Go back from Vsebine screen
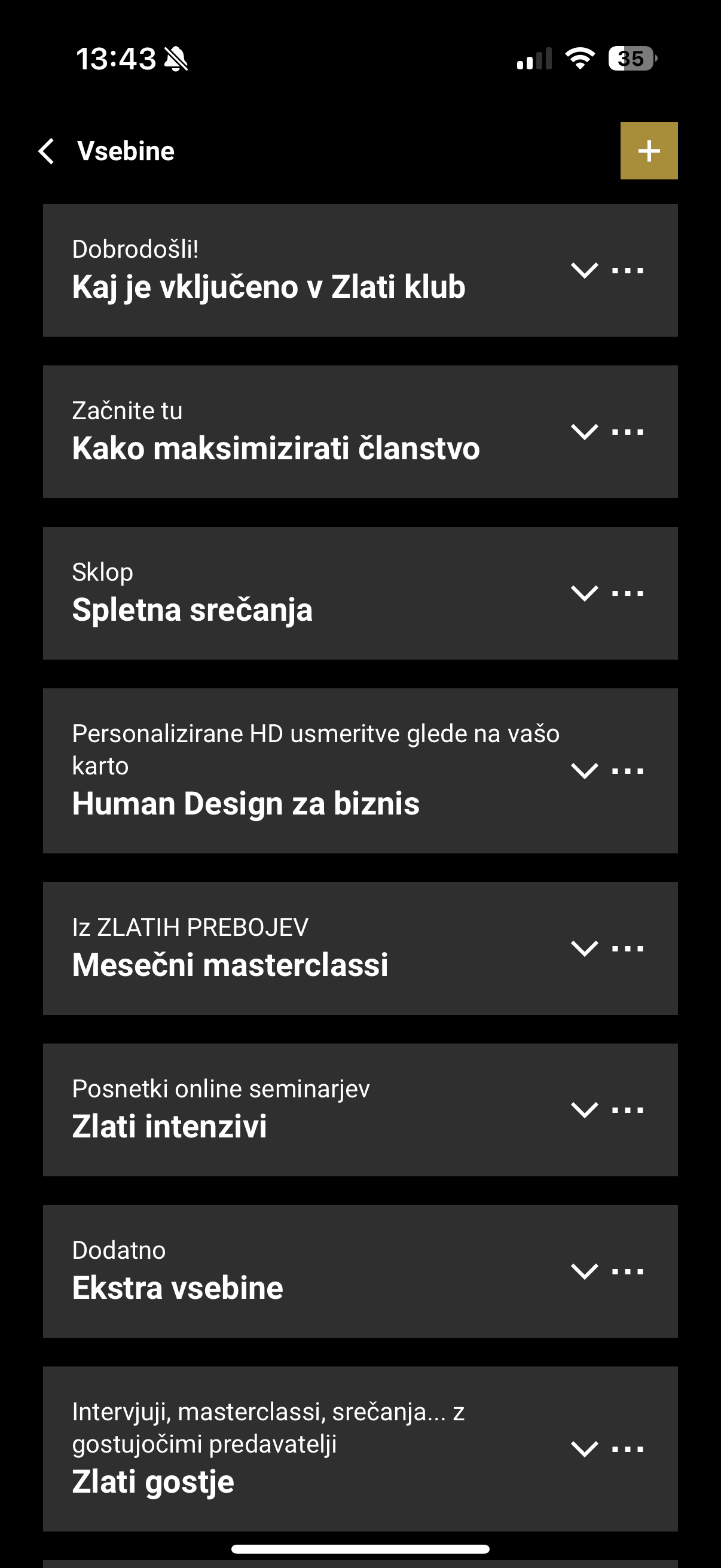Screen dimensions: 721x1568 (x=47, y=151)
